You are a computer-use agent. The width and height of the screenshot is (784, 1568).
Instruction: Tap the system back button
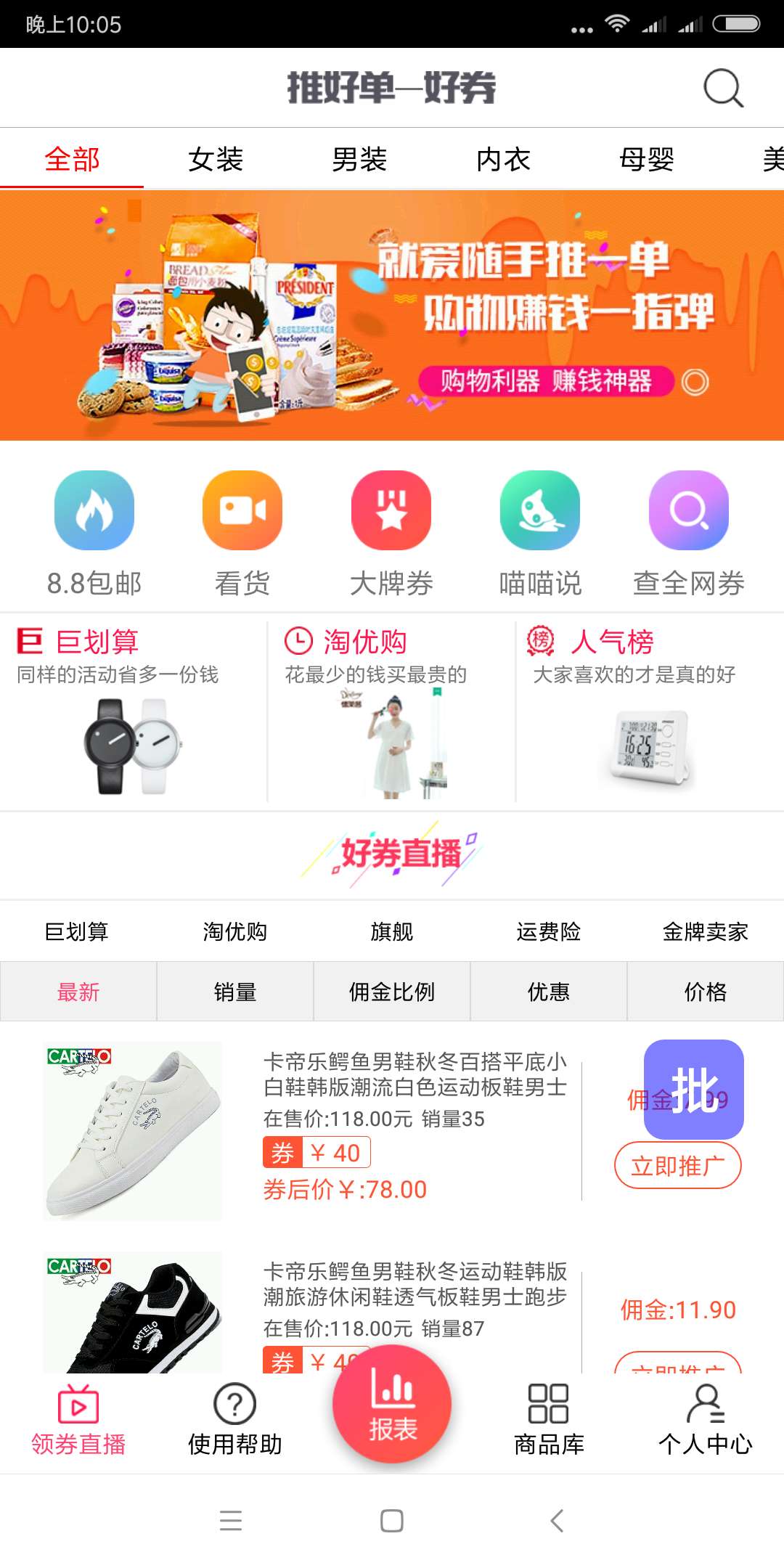click(x=557, y=1520)
